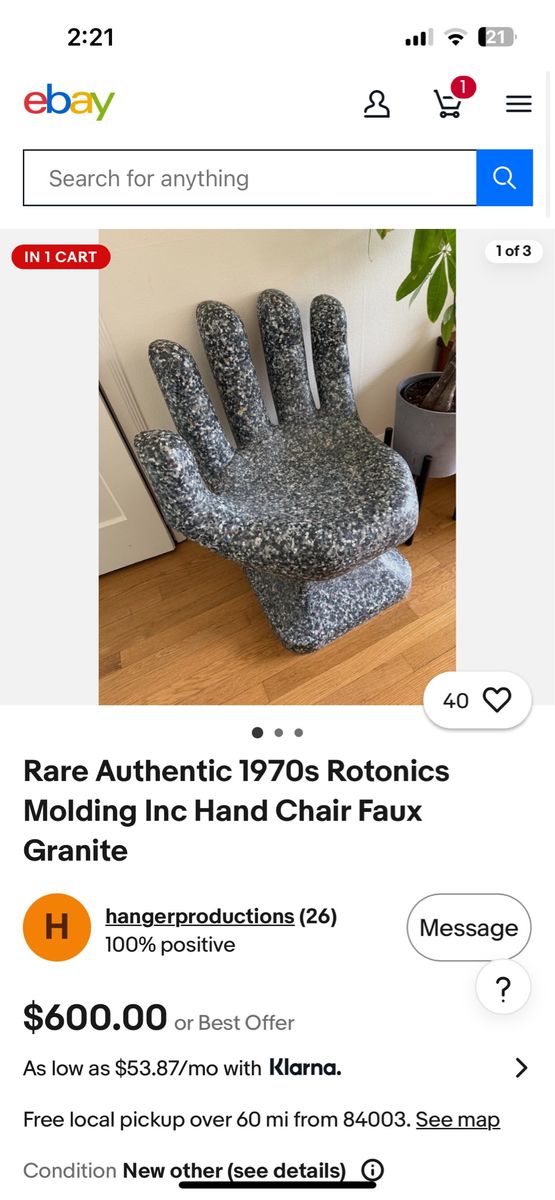Open the help question mark button
Image resolution: width=555 pixels, height=1200 pixels.
(x=503, y=988)
